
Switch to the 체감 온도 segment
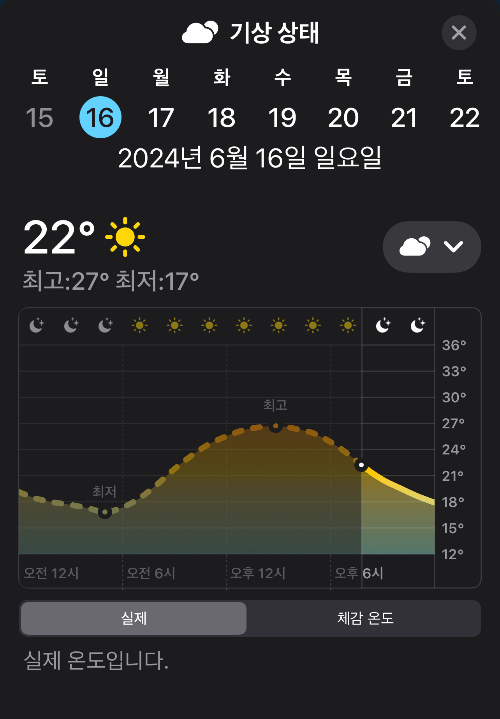coord(365,618)
